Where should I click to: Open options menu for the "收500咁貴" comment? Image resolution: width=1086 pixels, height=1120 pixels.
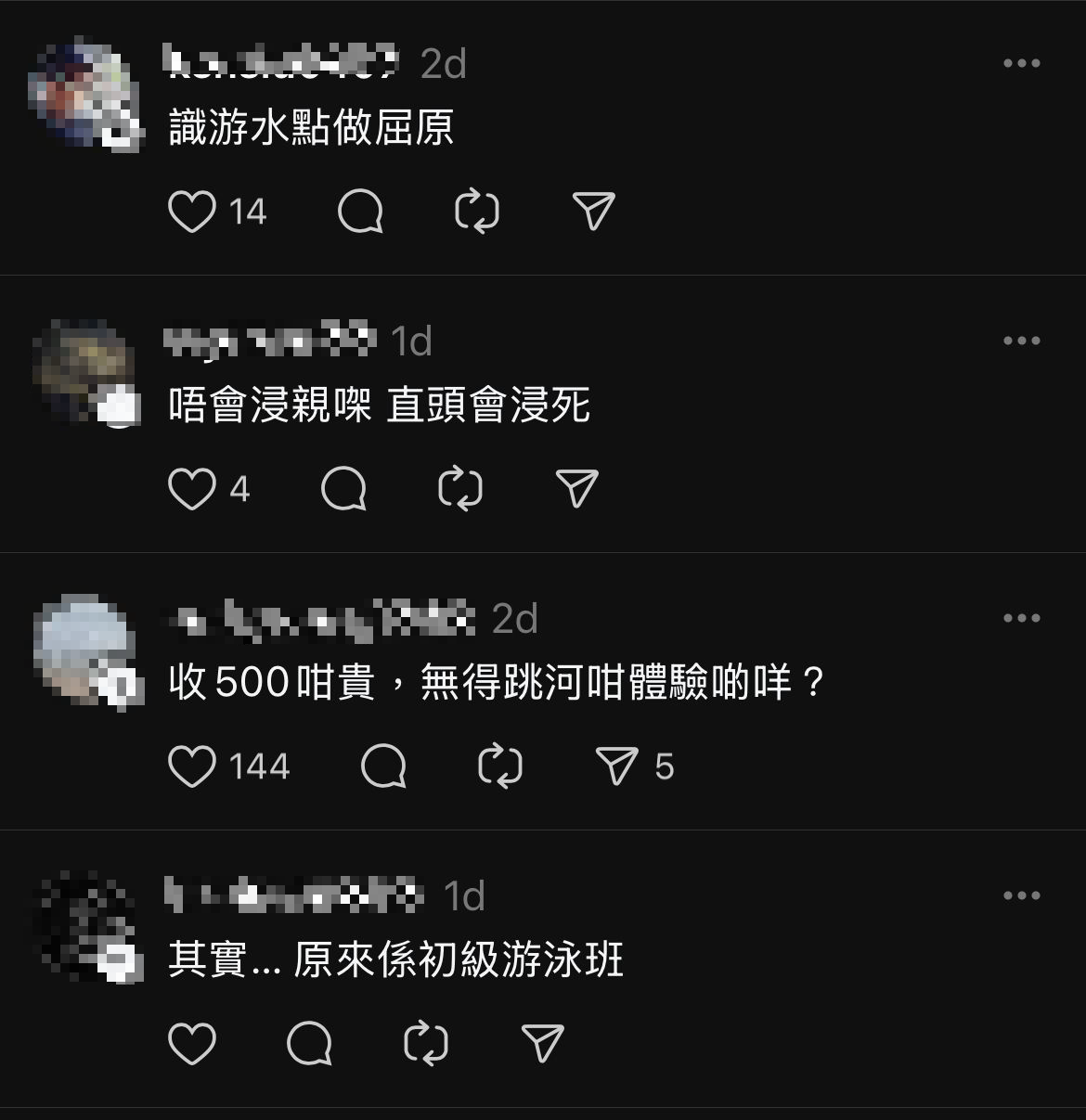1023,616
